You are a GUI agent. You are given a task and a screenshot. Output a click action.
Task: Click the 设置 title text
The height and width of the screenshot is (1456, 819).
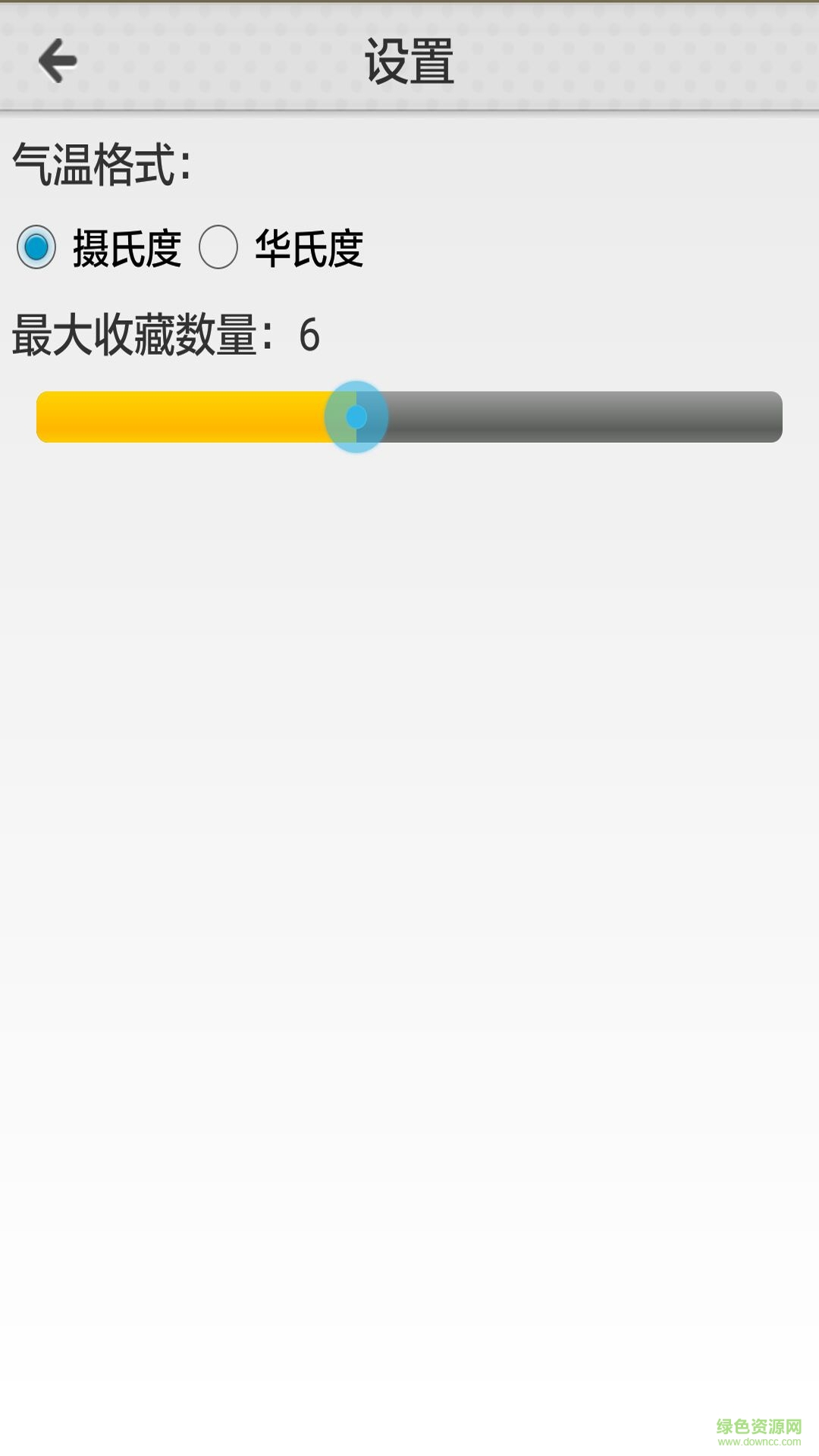click(x=409, y=64)
